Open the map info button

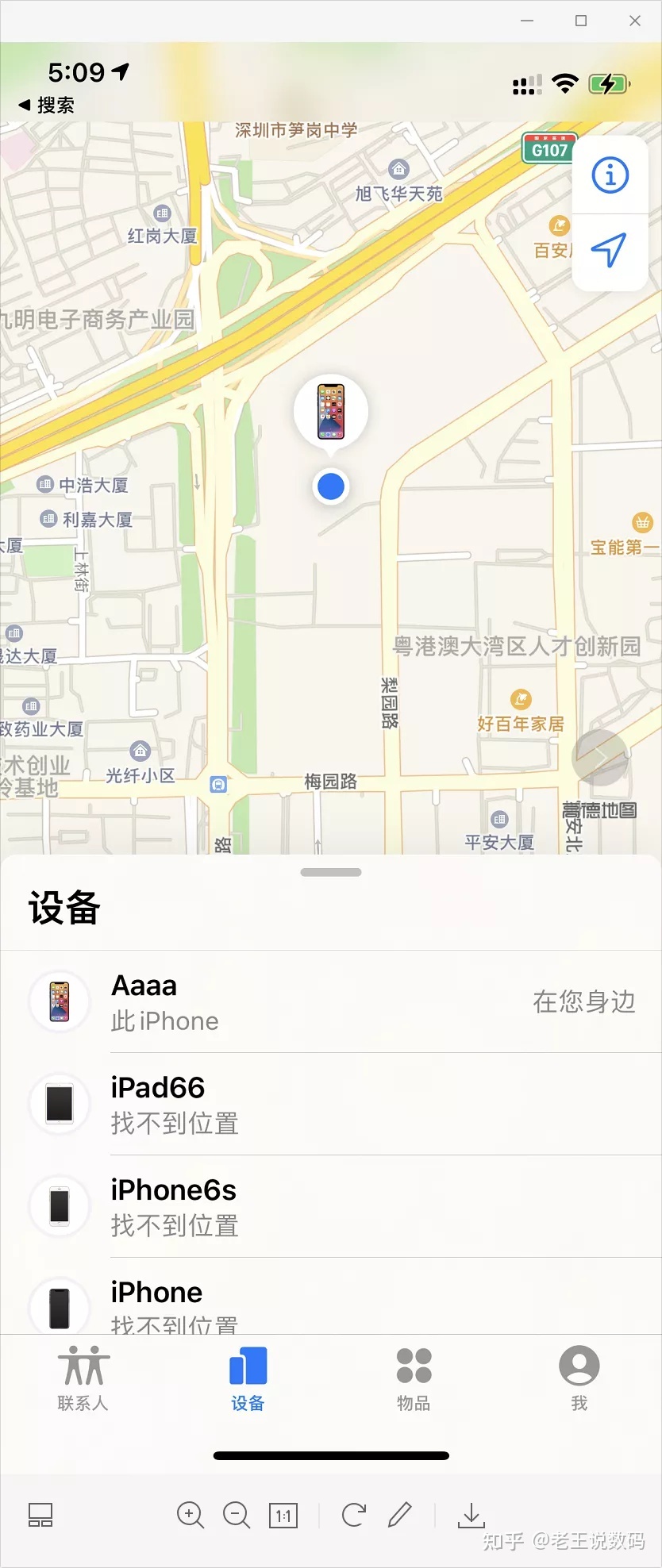pyautogui.click(x=610, y=175)
